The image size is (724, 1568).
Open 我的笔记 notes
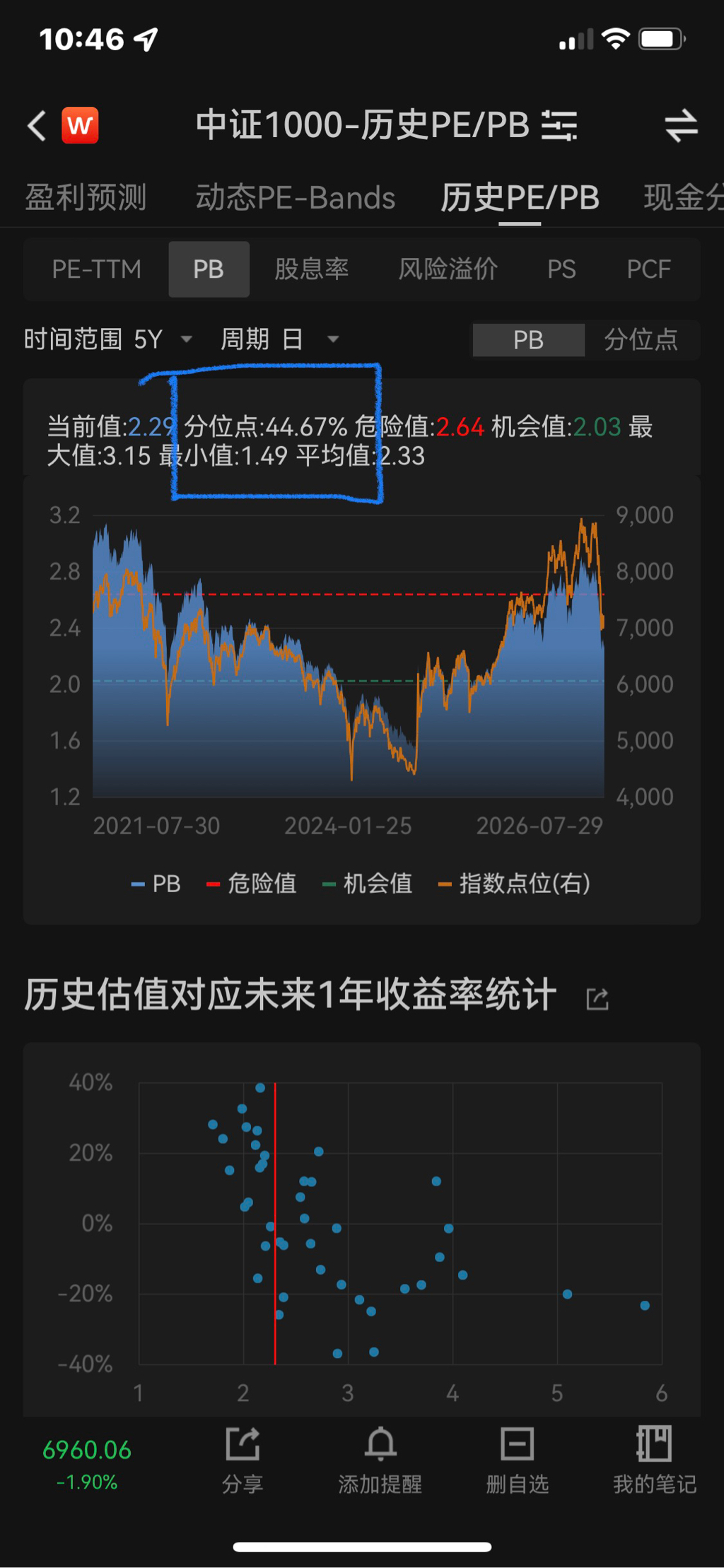pyautogui.click(x=654, y=1459)
